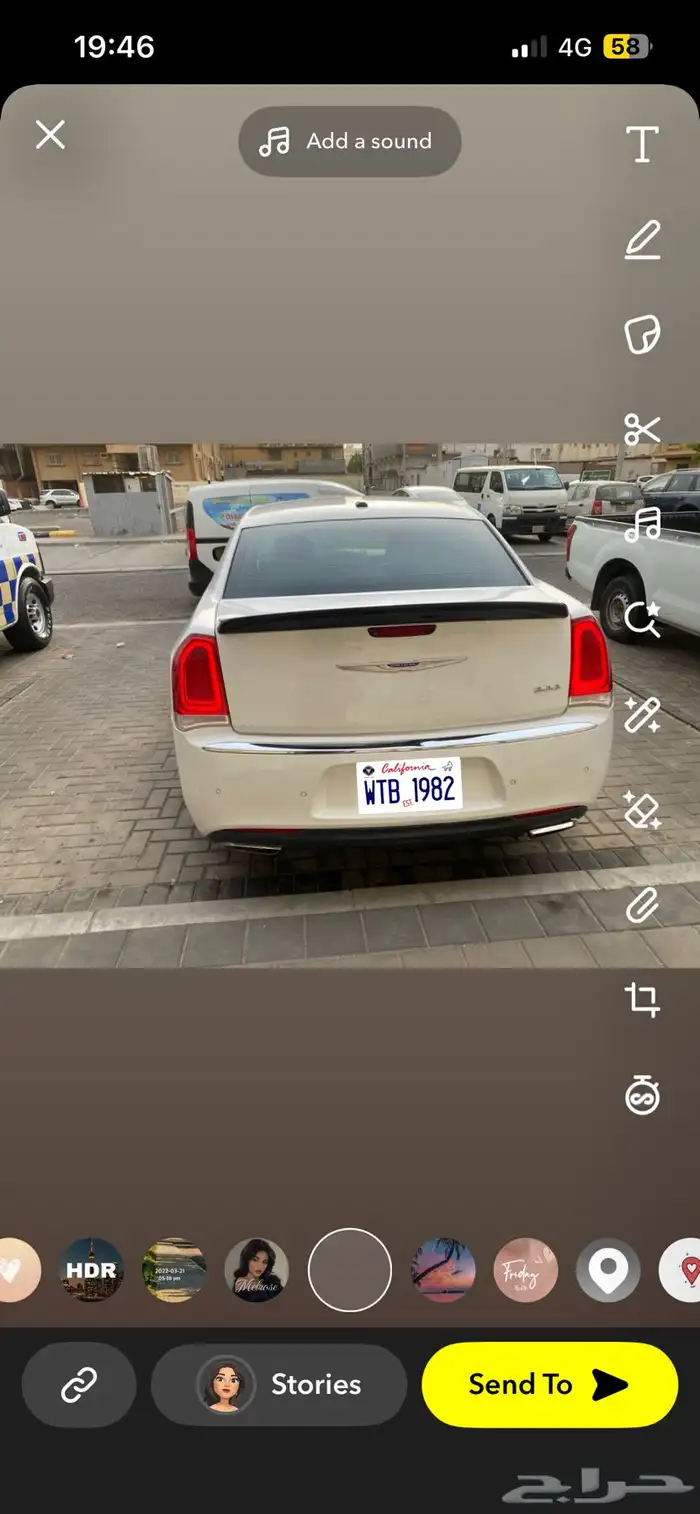Post the snap to Stories
The height and width of the screenshot is (1514, 700).
[x=279, y=1385]
